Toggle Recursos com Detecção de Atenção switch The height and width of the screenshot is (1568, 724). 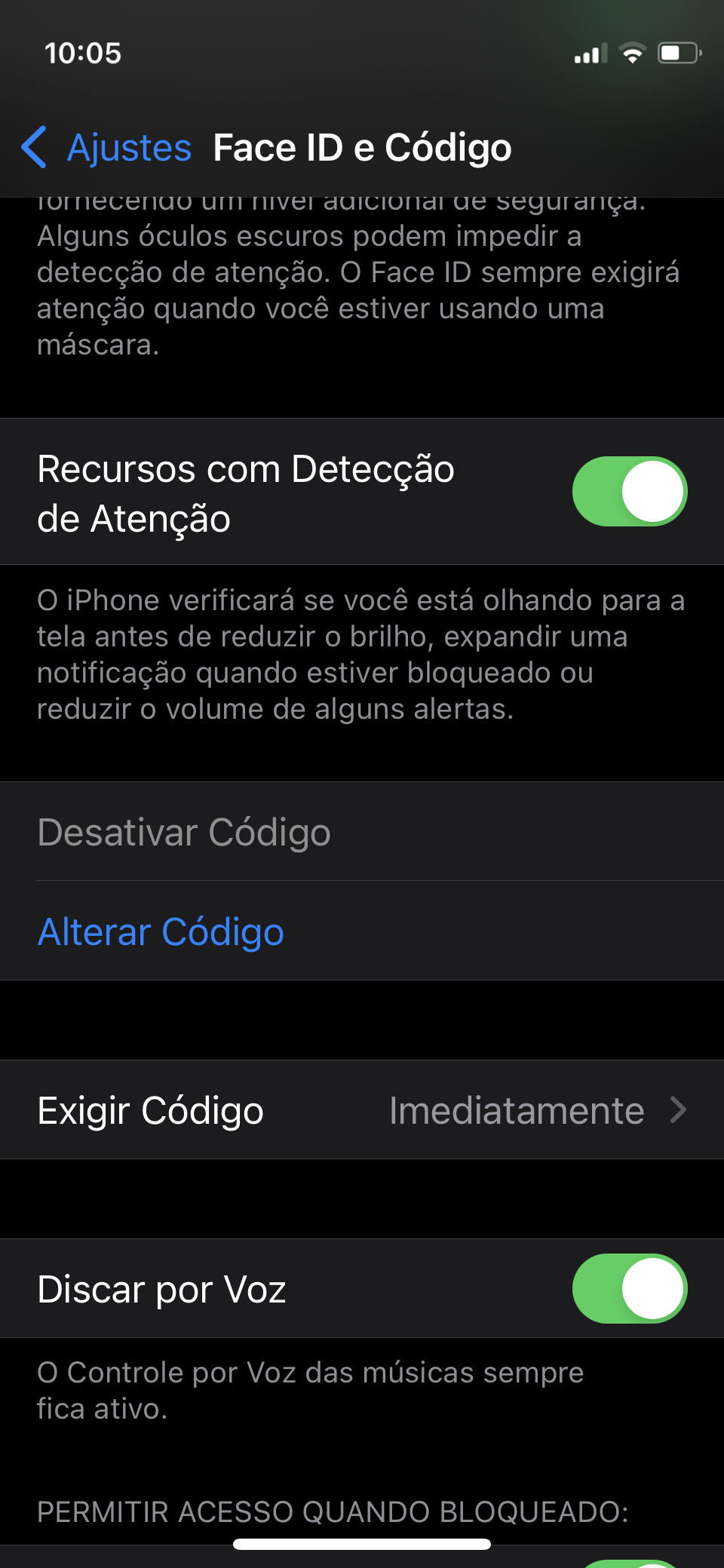(x=629, y=492)
